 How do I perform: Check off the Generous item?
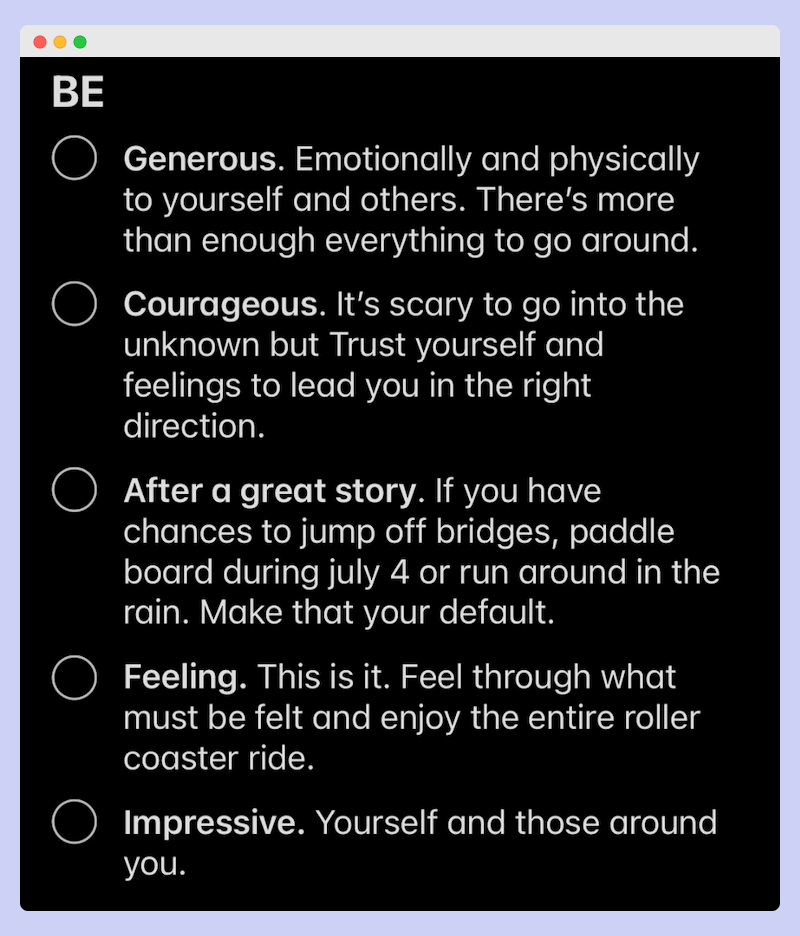[x=74, y=159]
